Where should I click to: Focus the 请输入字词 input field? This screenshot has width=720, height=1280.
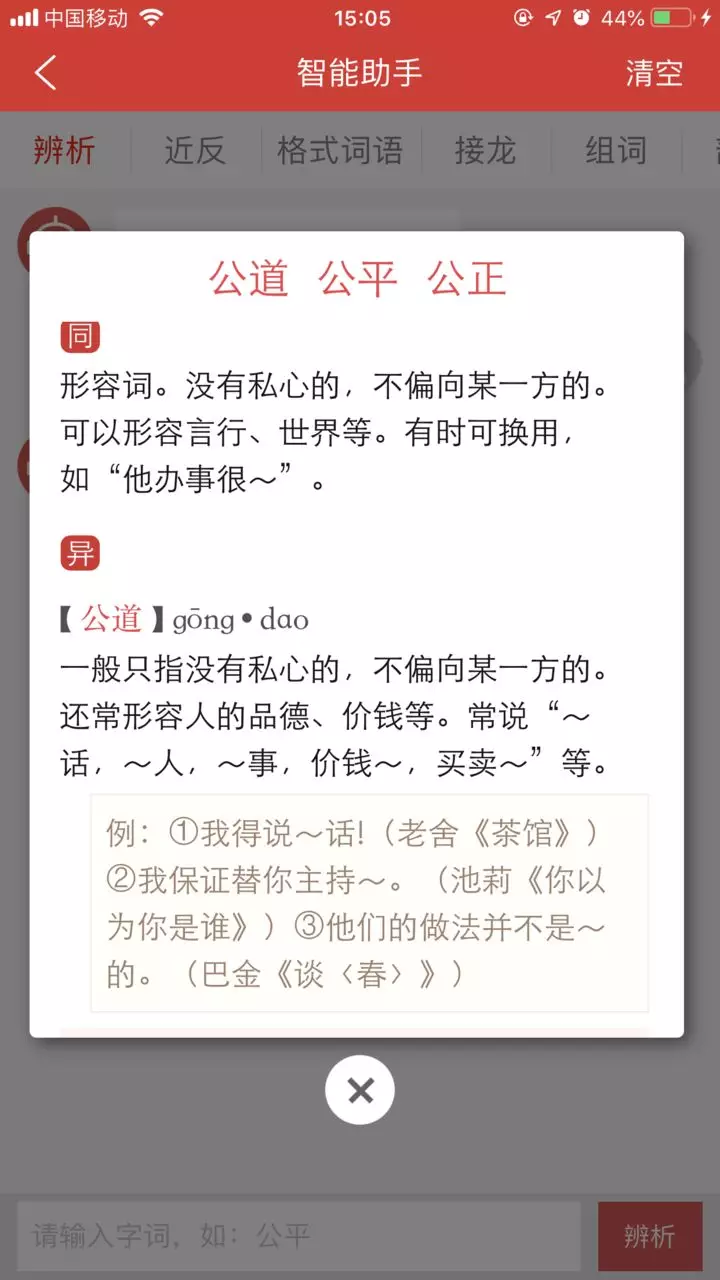coord(298,1236)
